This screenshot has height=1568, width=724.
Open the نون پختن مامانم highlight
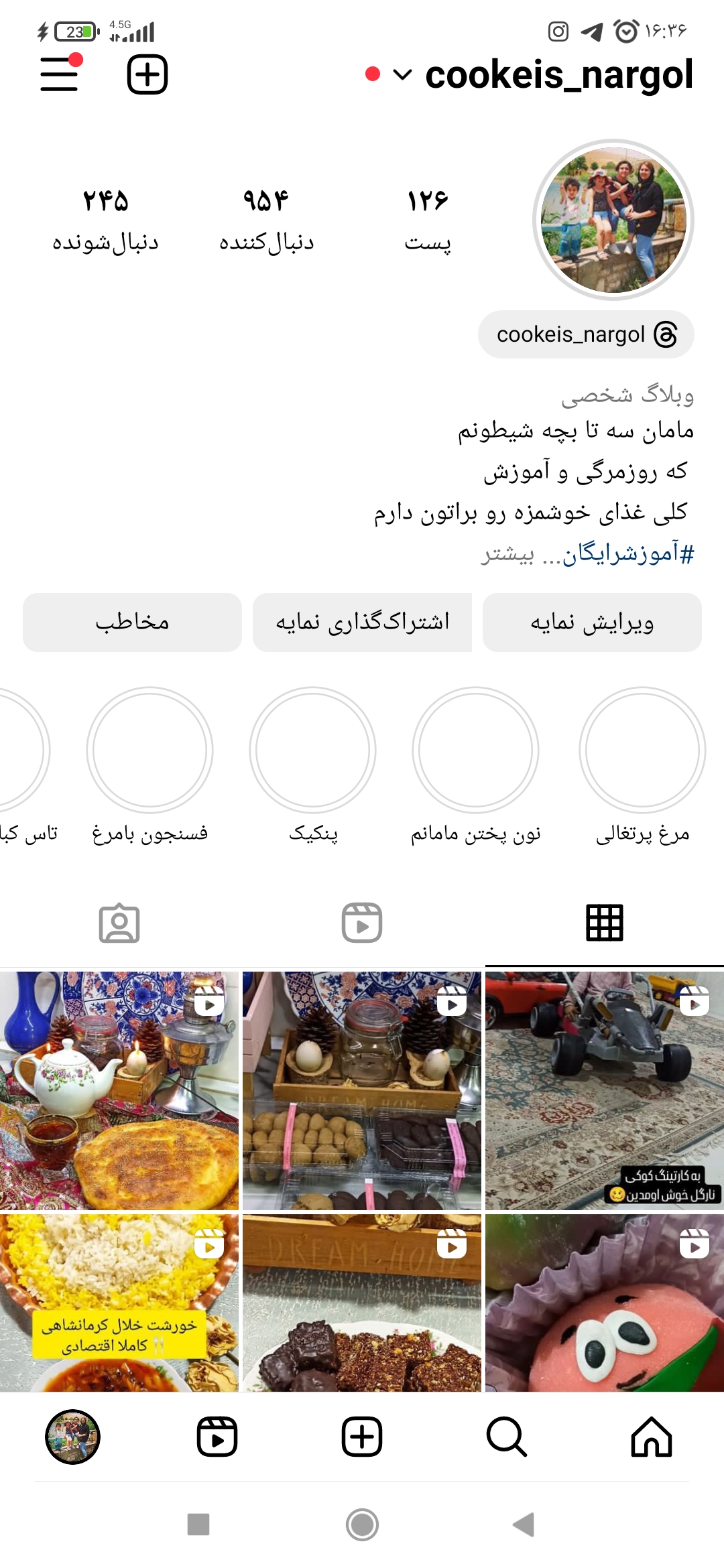pyautogui.click(x=475, y=750)
